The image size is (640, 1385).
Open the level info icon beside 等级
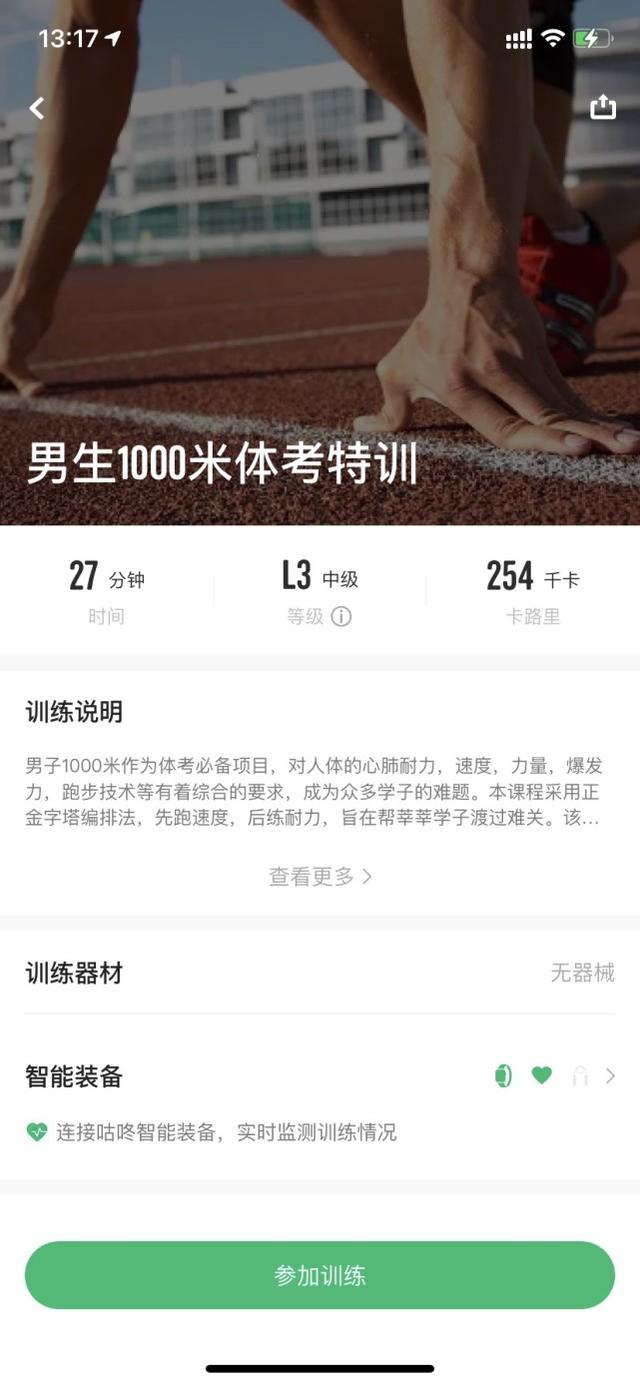point(341,617)
